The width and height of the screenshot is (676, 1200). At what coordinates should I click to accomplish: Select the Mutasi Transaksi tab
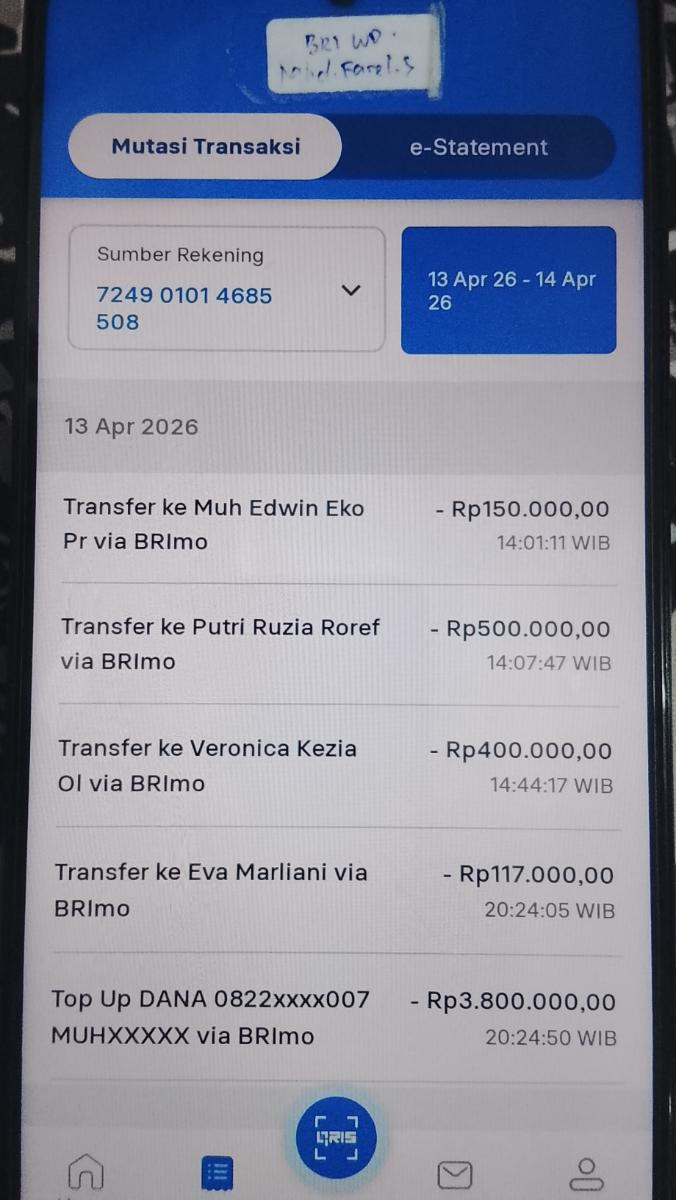click(205, 147)
